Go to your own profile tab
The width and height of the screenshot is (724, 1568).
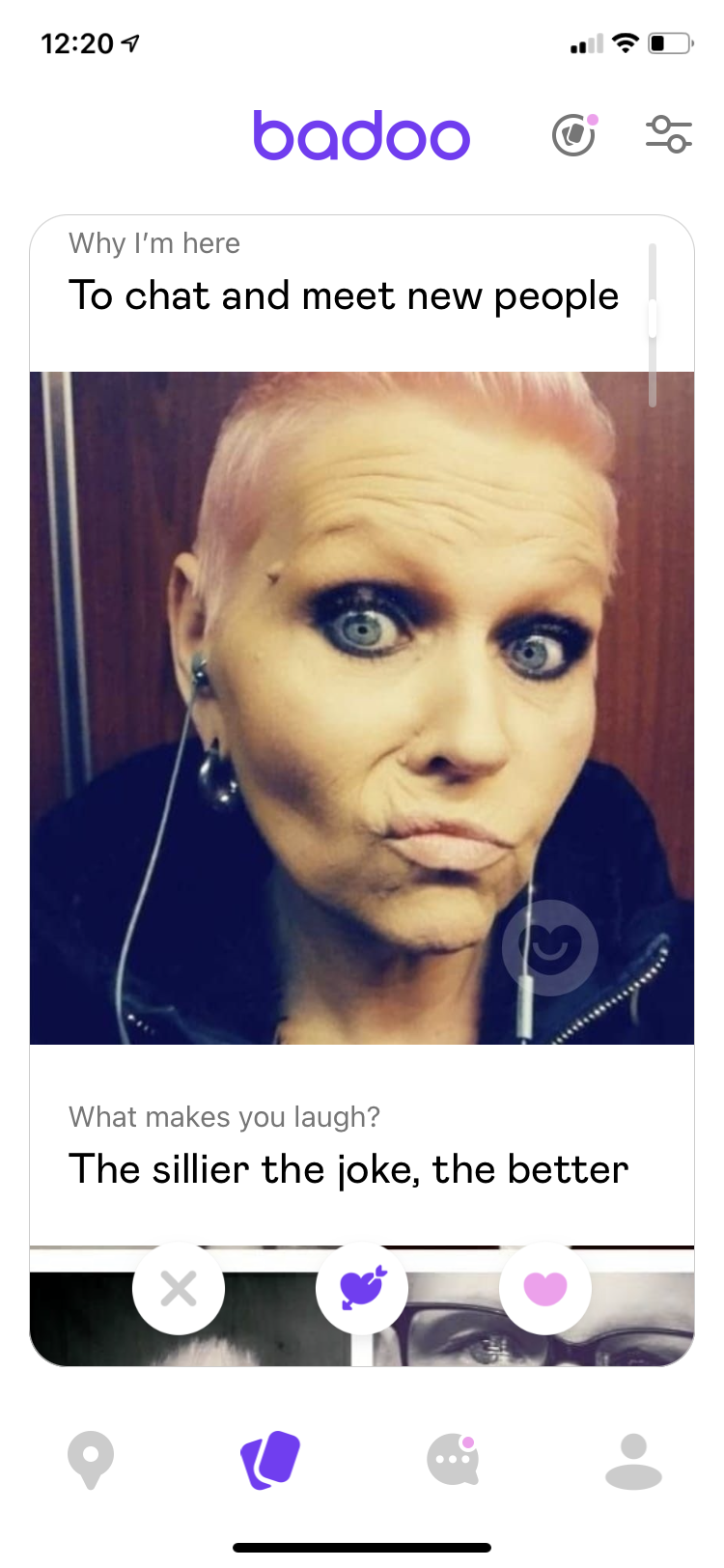click(633, 1461)
